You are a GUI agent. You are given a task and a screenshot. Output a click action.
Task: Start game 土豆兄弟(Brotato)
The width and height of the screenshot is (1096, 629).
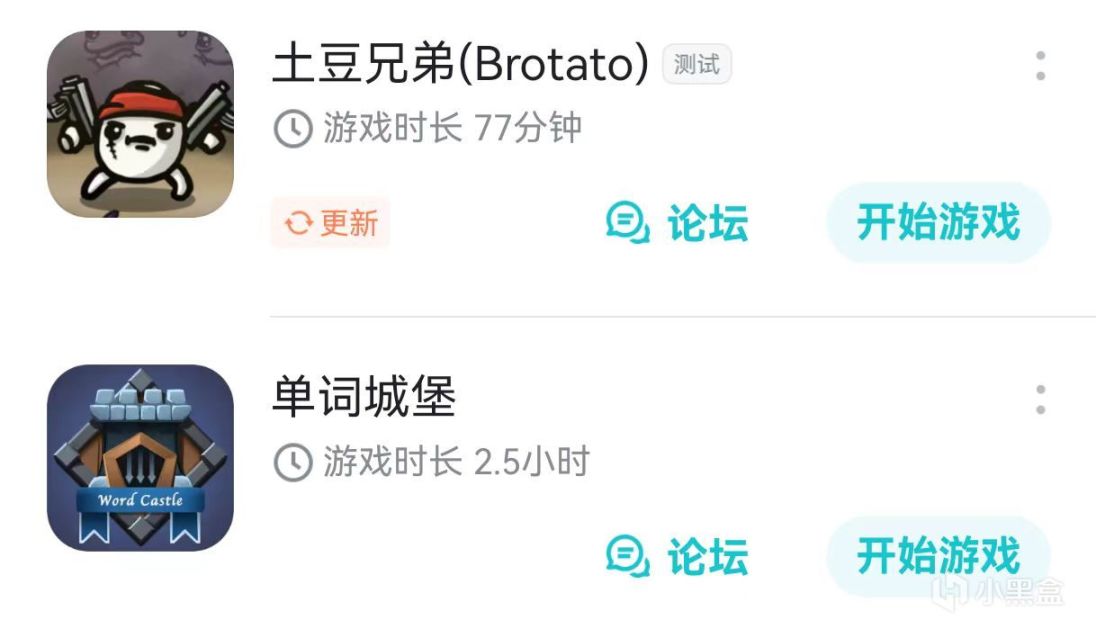938,223
